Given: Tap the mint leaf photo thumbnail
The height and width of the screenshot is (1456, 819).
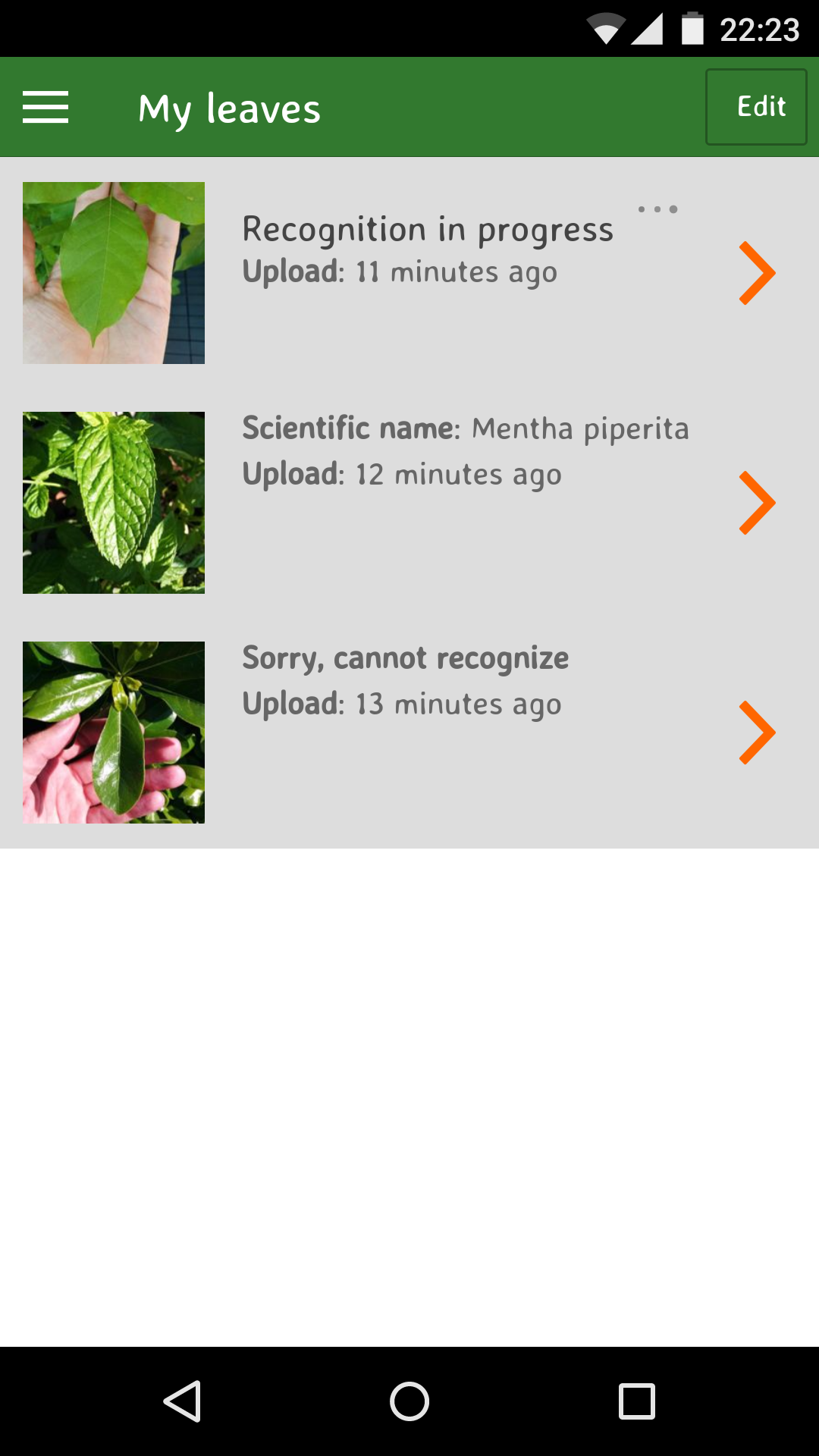Looking at the screenshot, I should [114, 501].
